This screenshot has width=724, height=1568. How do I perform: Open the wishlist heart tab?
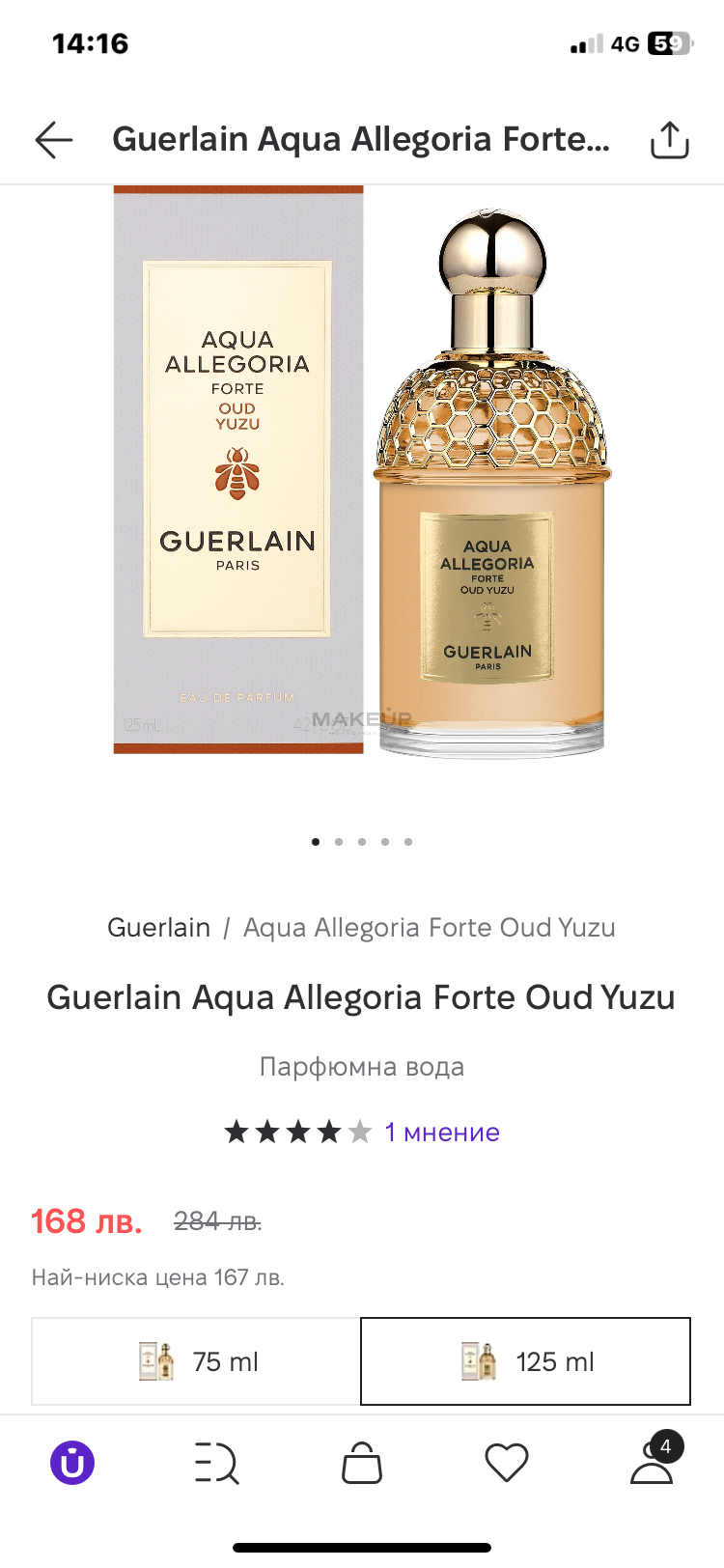point(507,1463)
